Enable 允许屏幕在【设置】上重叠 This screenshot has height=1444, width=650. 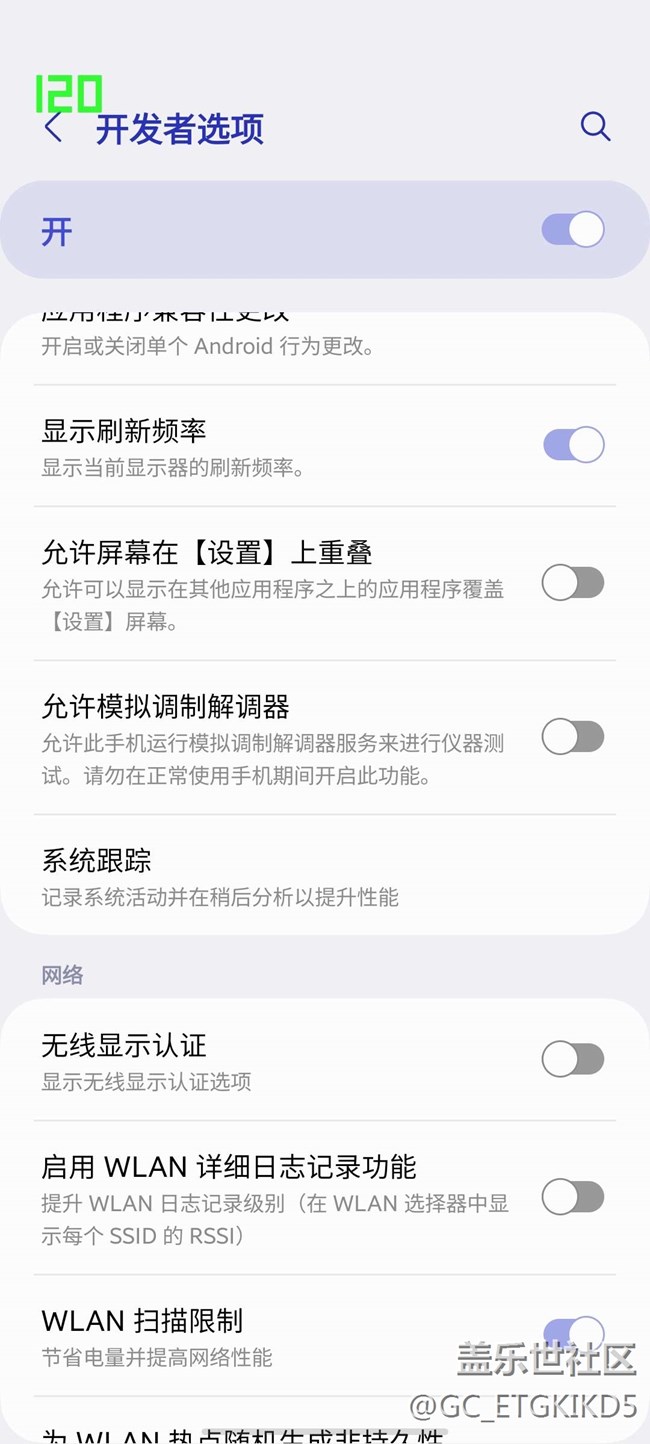[573, 582]
